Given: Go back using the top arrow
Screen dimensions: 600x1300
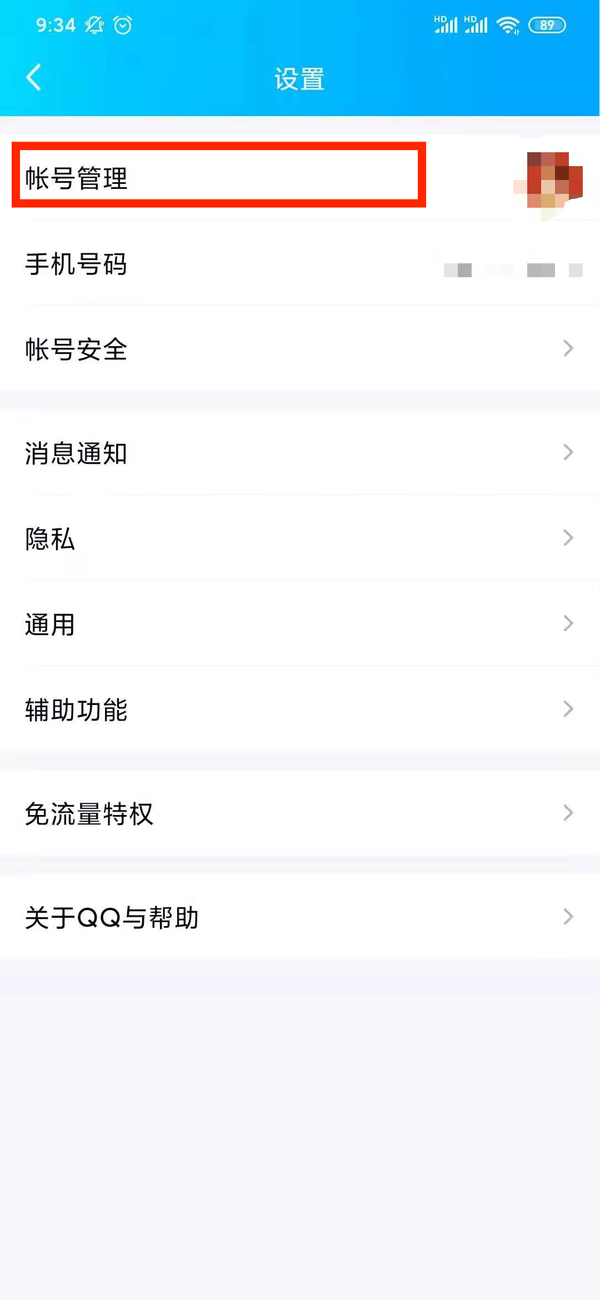Looking at the screenshot, I should point(34,78).
